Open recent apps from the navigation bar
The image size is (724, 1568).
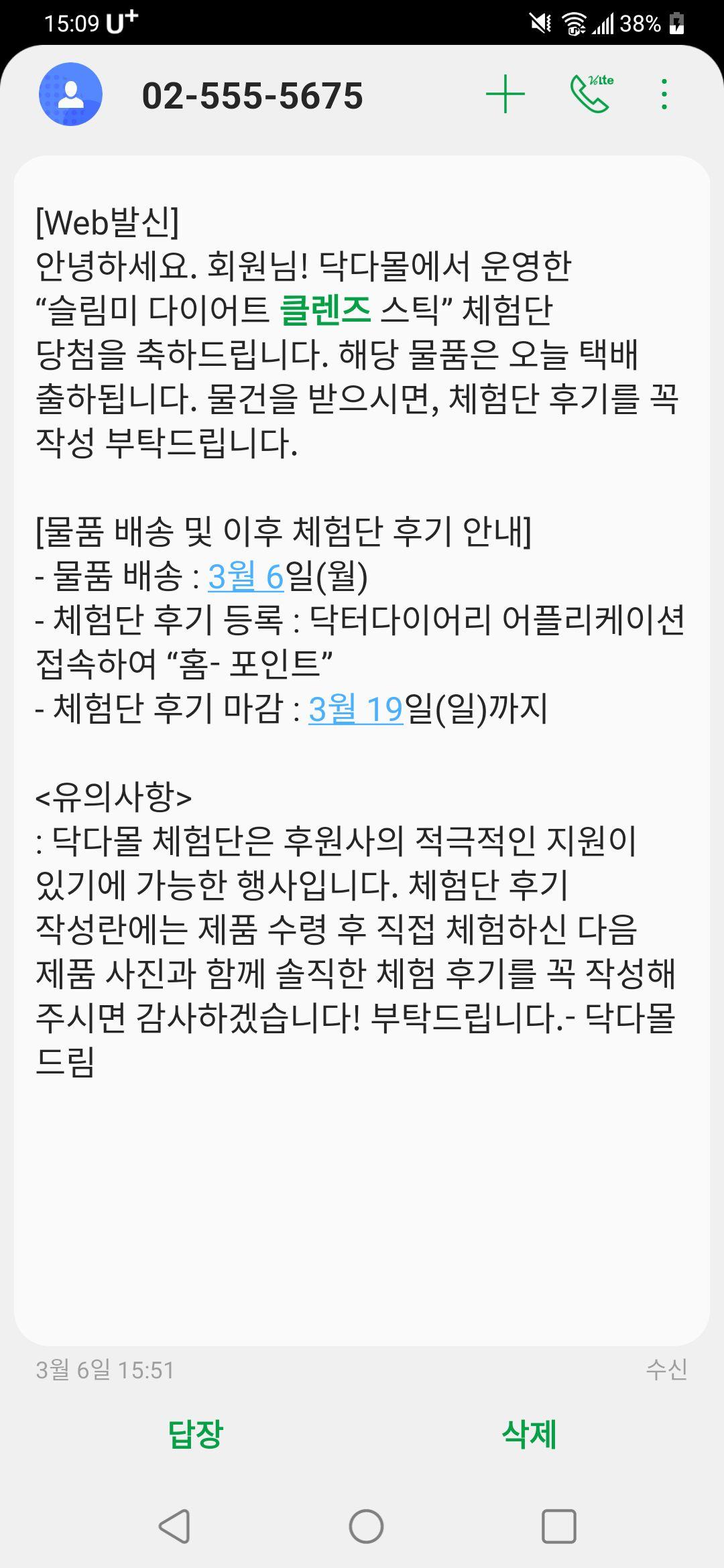pos(558,1527)
